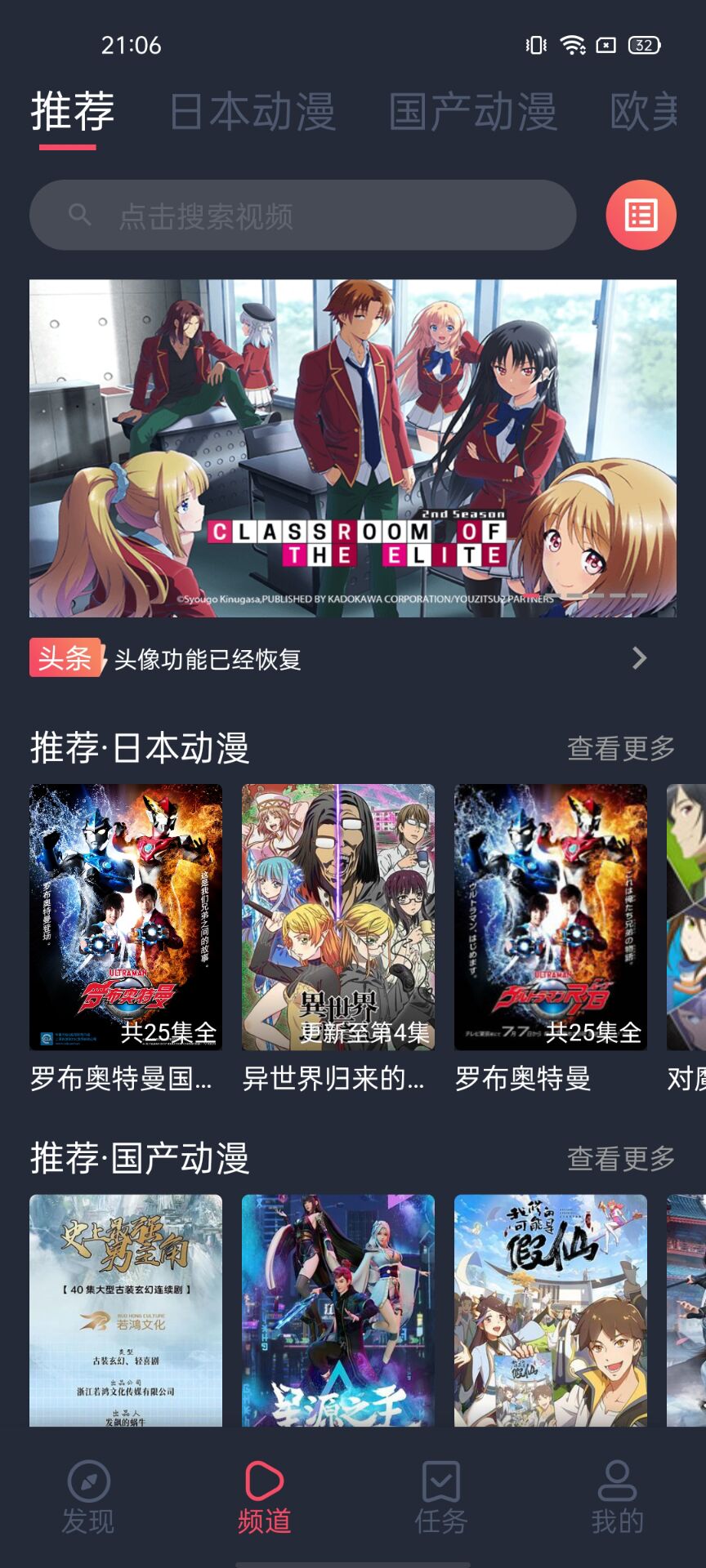Switch to the 日本动漫 tab
The width and height of the screenshot is (706, 1568).
click(252, 112)
